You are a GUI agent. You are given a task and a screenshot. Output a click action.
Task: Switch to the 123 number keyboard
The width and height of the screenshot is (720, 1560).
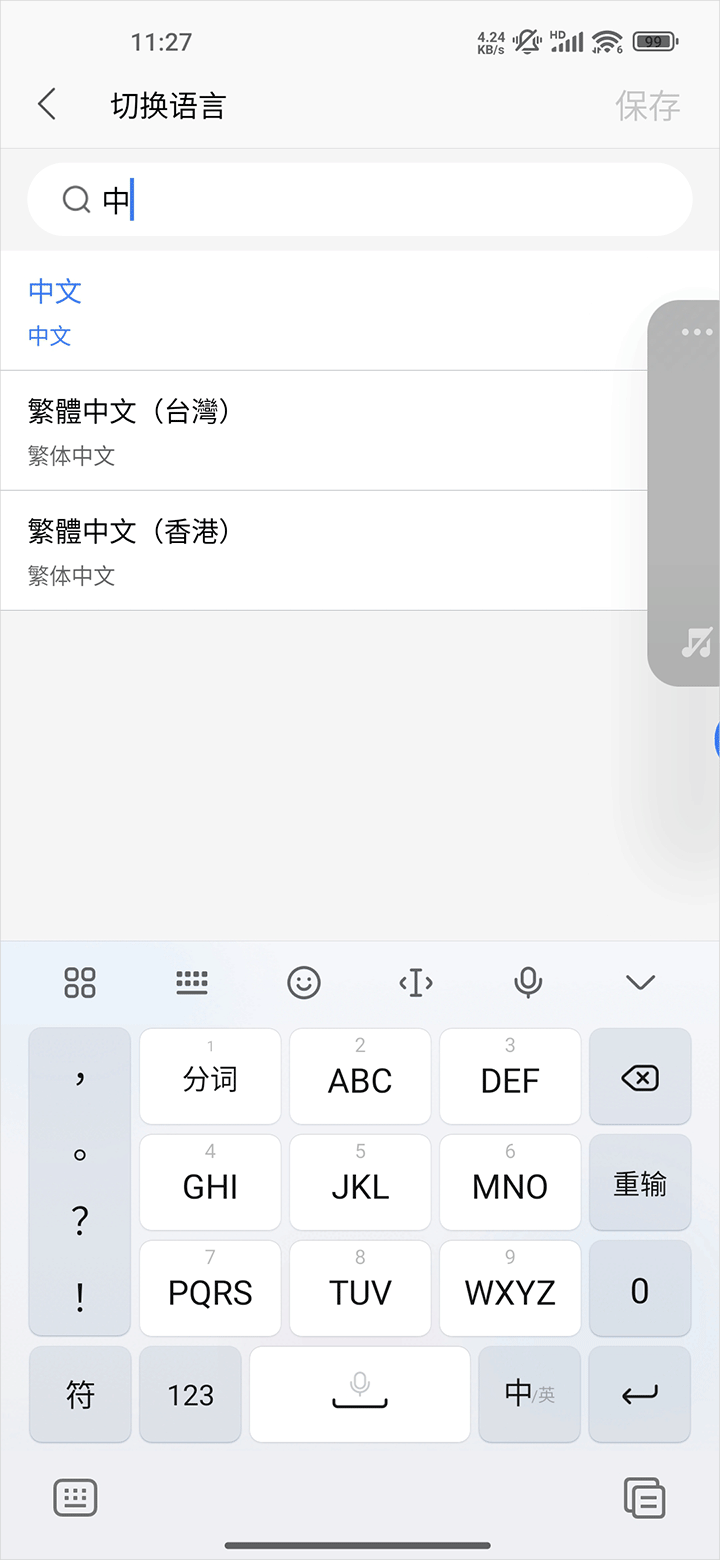[190, 1395]
